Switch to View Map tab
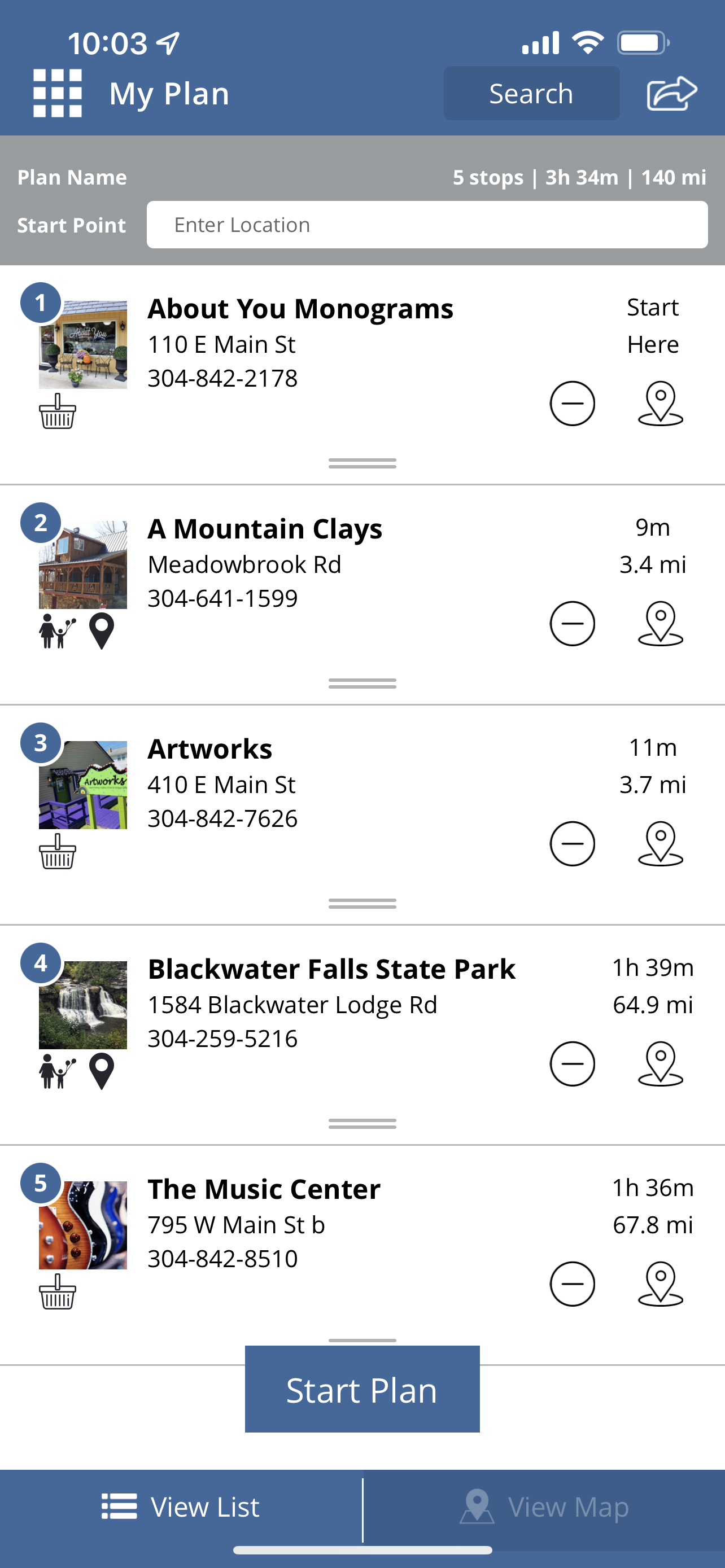The height and width of the screenshot is (1568, 725). click(544, 1507)
